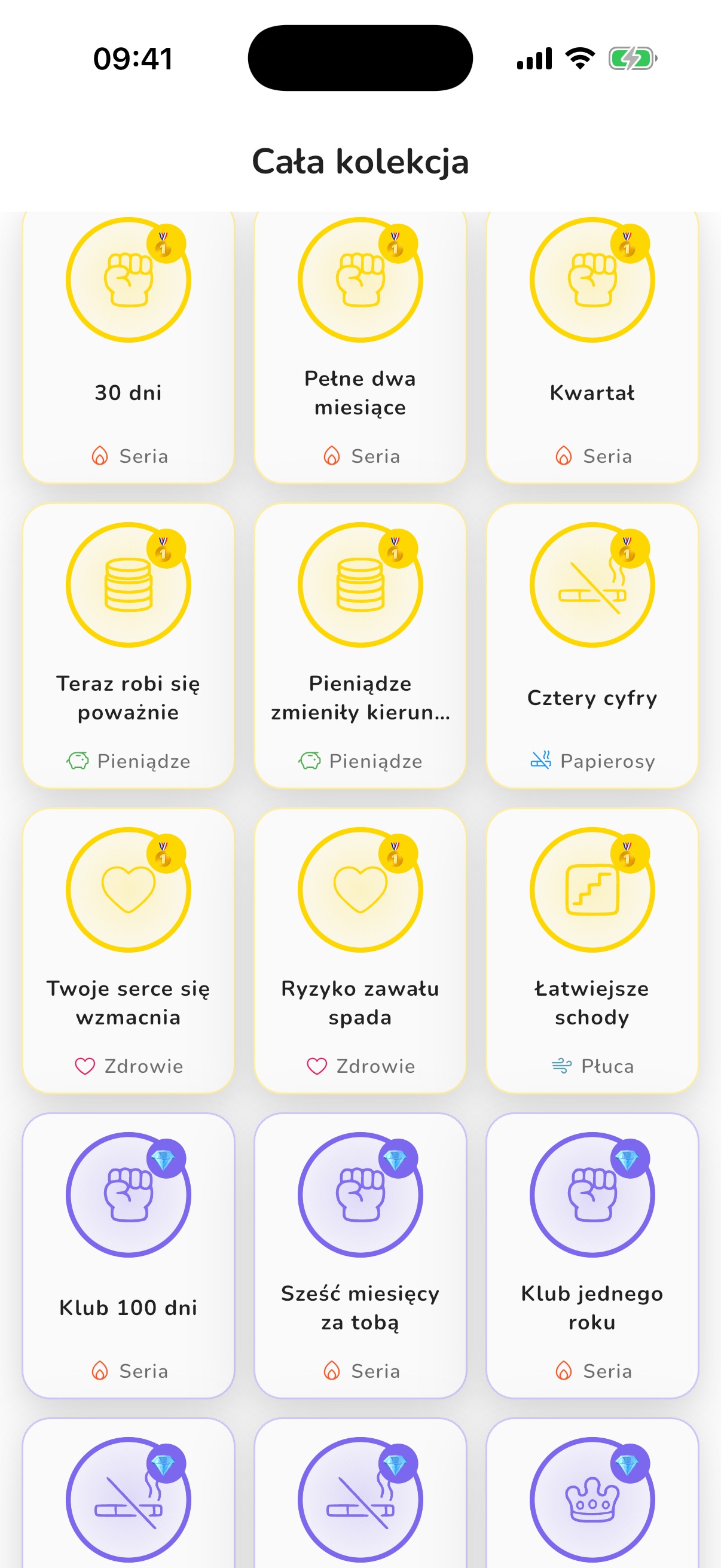The image size is (721, 1568).
Task: Open the Klub 100 dni badge
Action: click(x=129, y=1256)
